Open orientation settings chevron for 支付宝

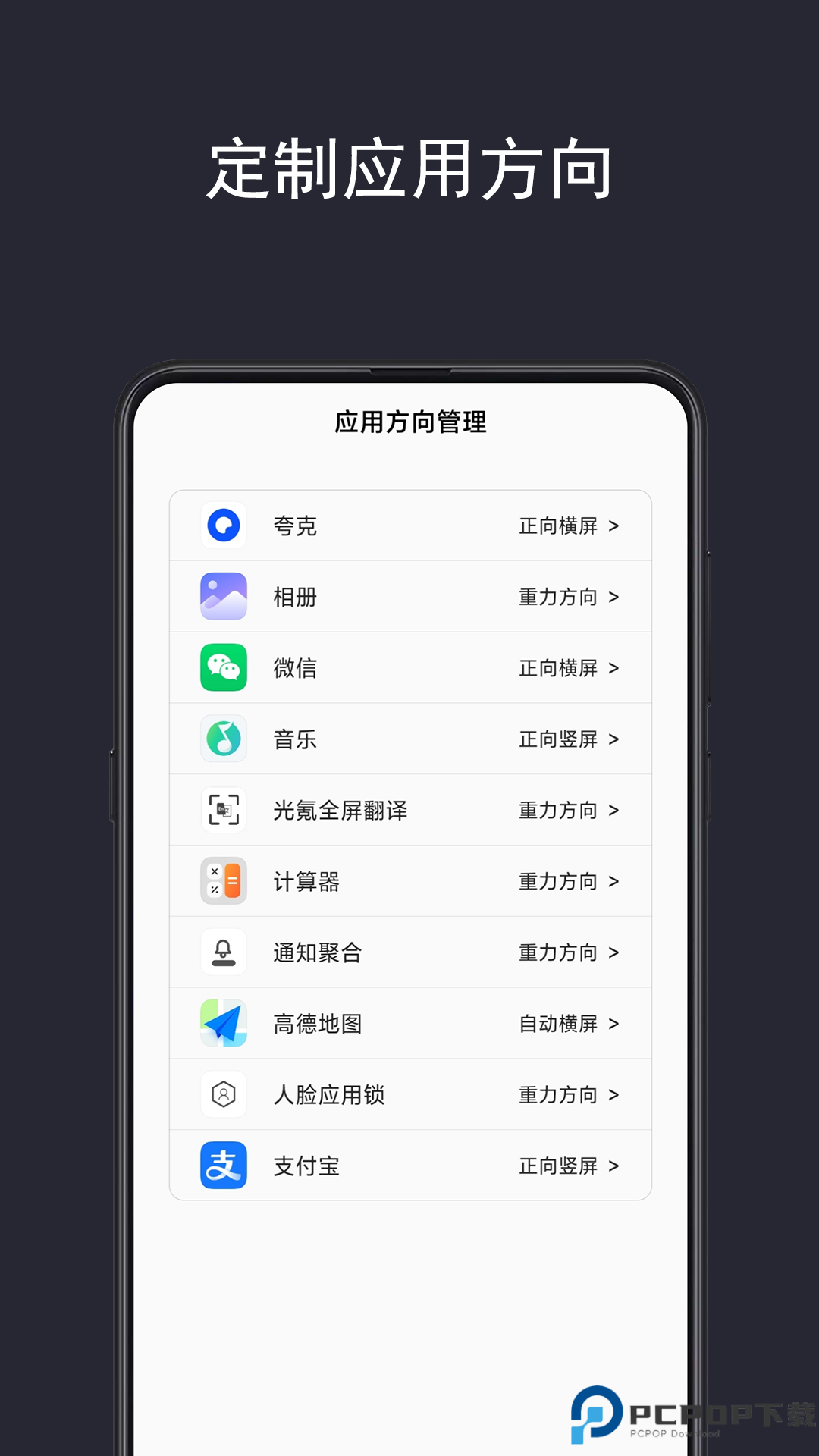pos(617,1166)
